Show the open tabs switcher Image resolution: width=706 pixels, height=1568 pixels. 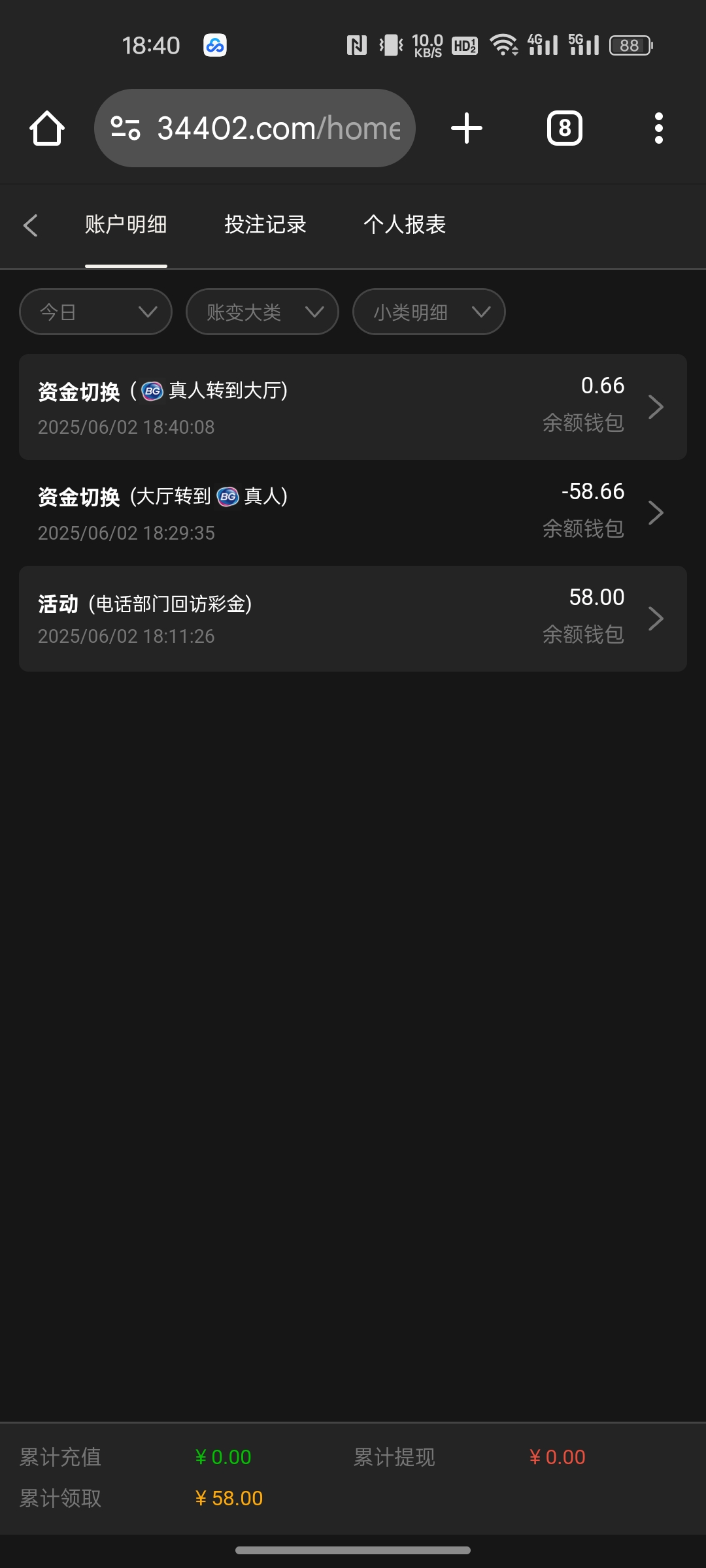564,128
